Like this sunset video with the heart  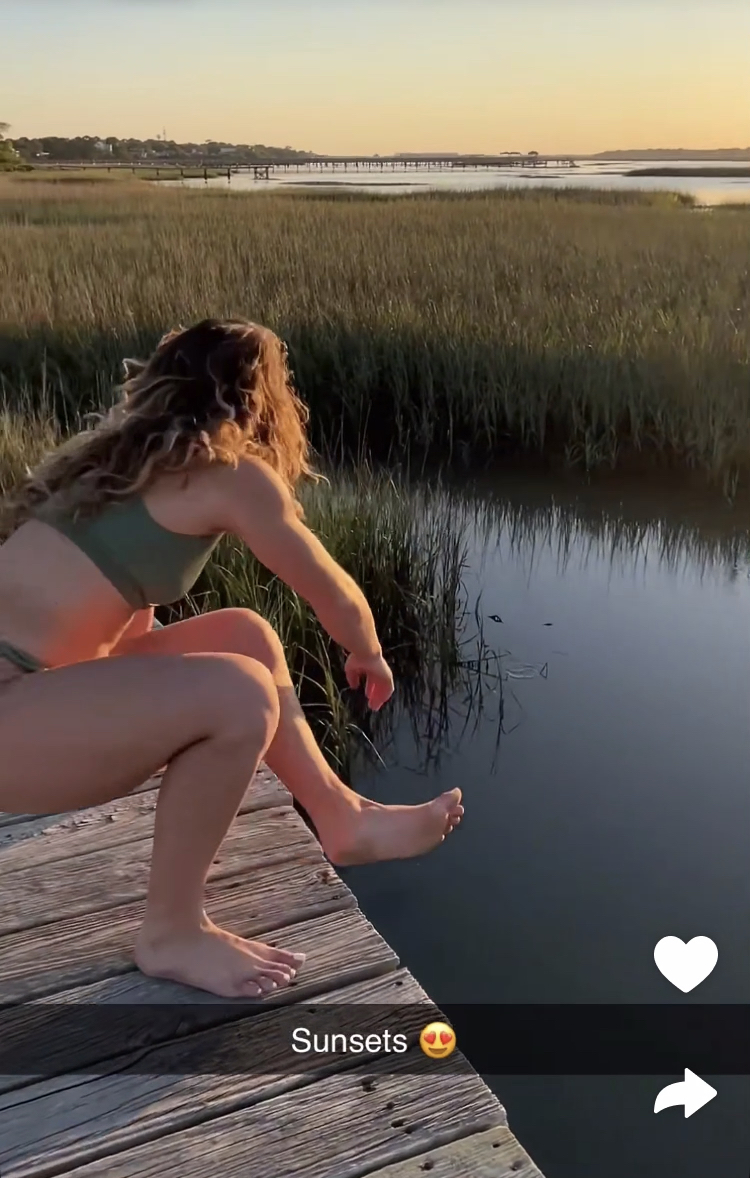[686, 962]
